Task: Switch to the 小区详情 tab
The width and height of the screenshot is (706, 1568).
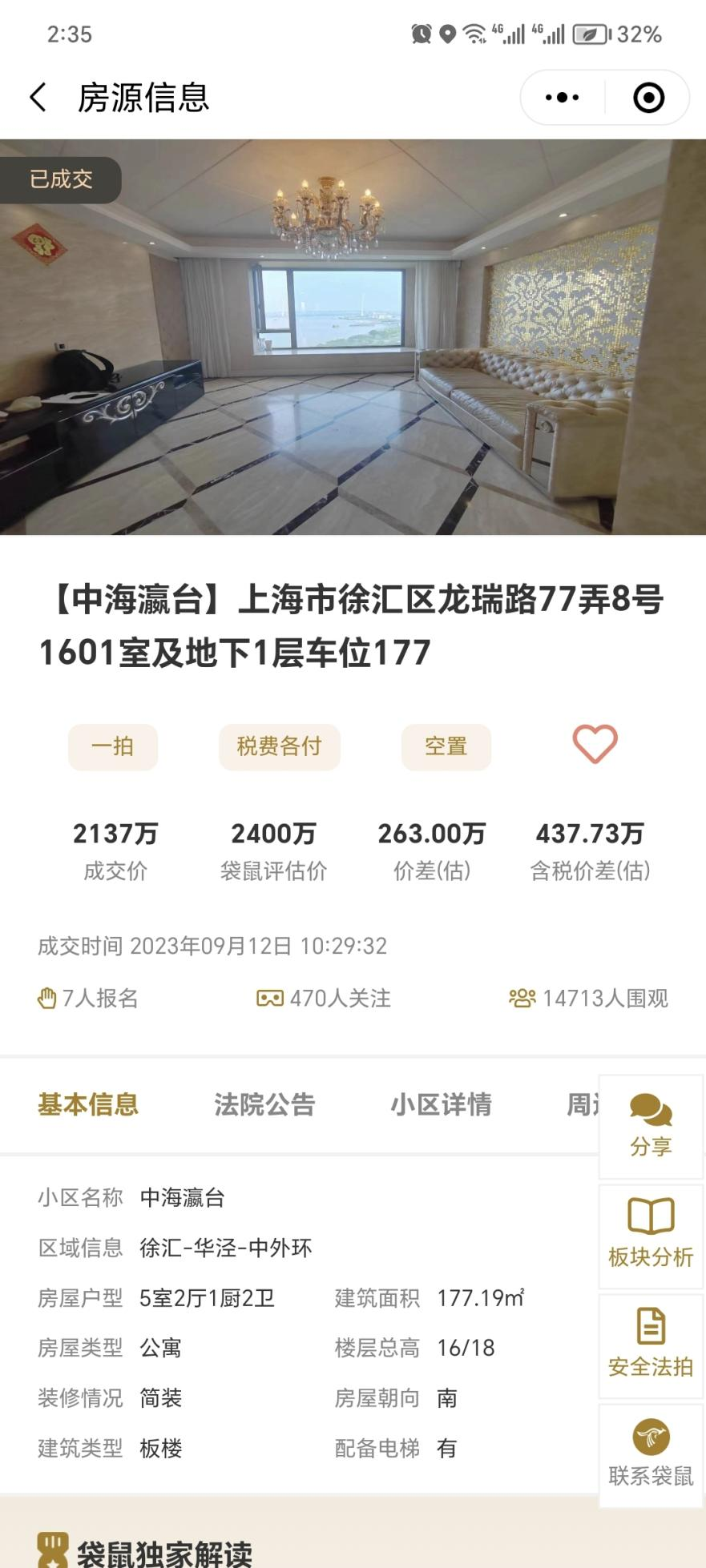Action: 441,1104
